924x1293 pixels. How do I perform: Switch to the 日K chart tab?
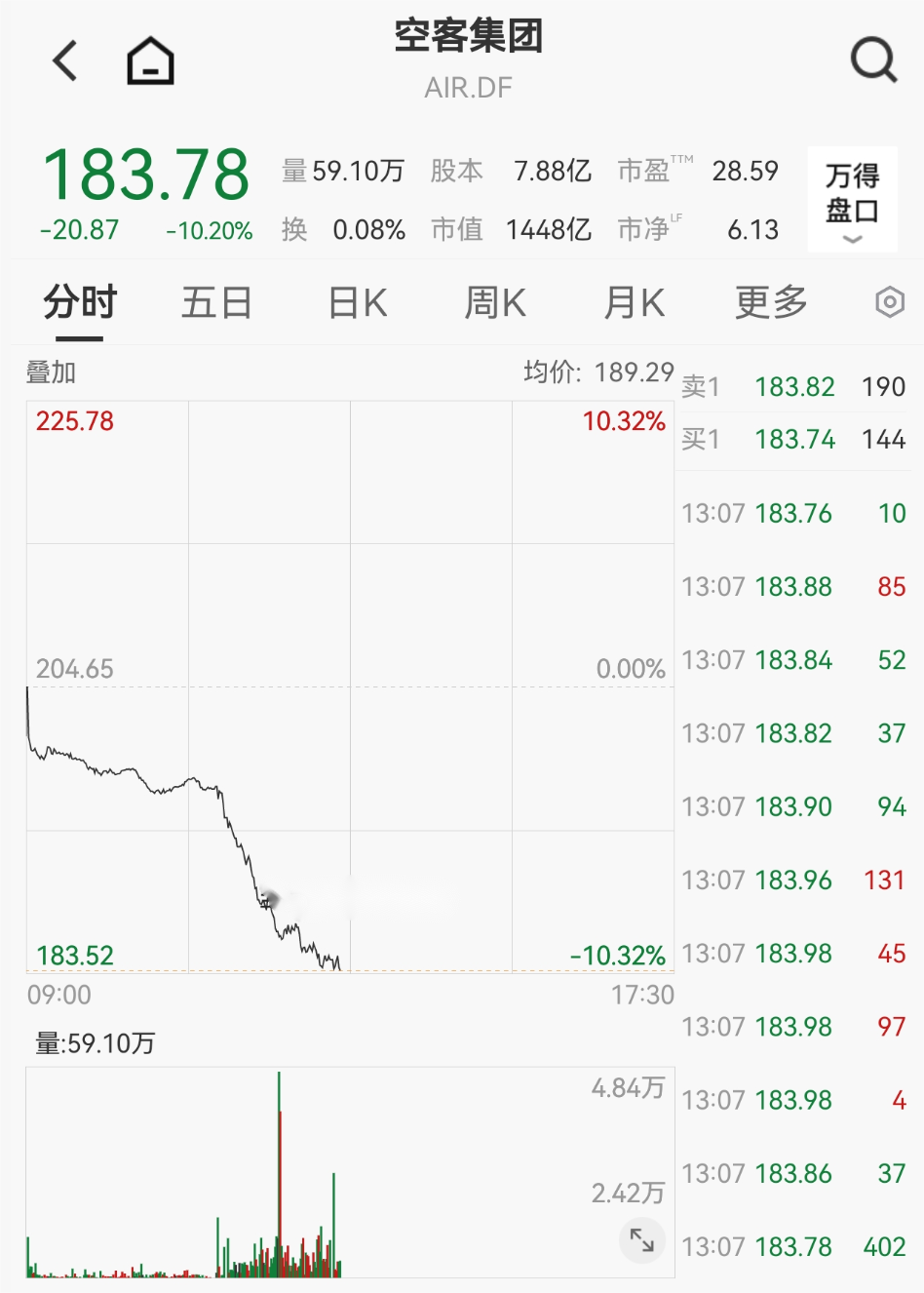coord(358,303)
